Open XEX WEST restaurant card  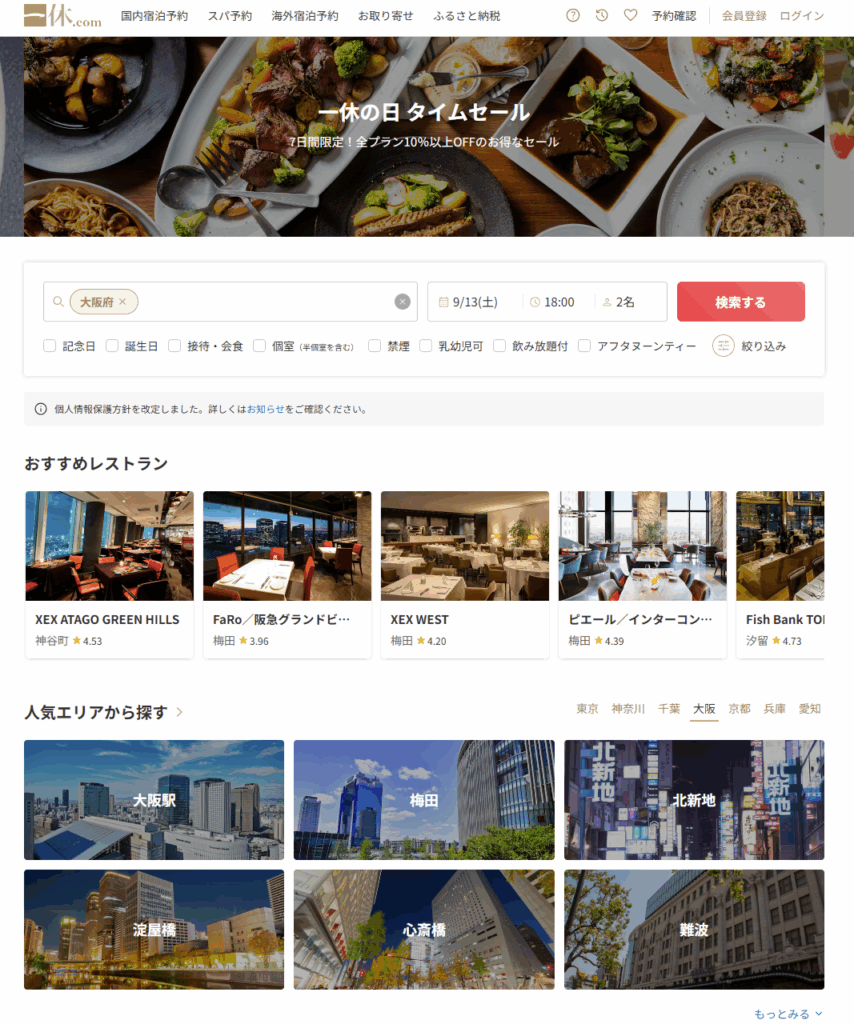click(464, 574)
